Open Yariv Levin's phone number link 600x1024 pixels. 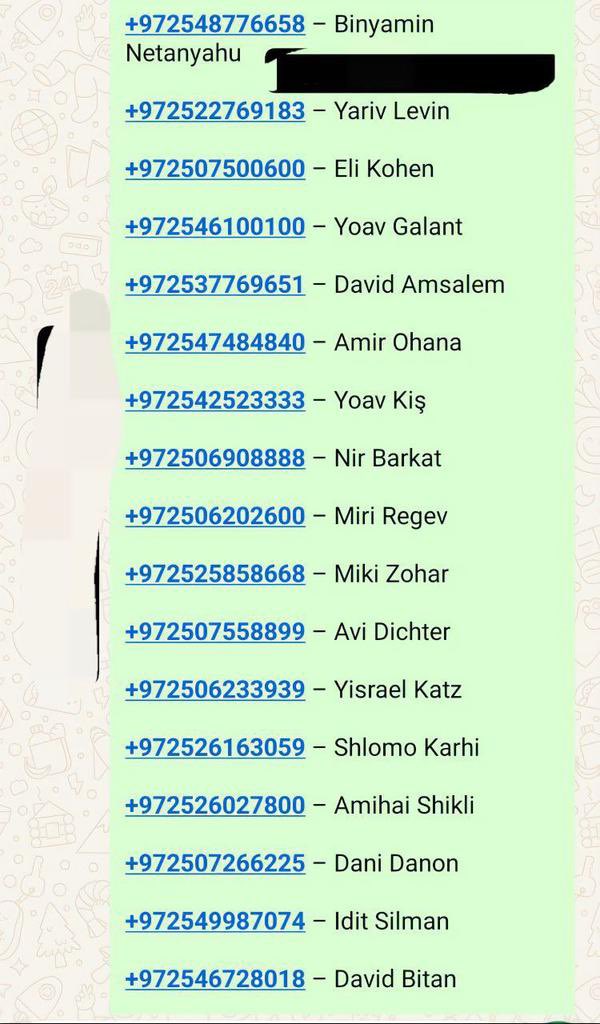(215, 111)
